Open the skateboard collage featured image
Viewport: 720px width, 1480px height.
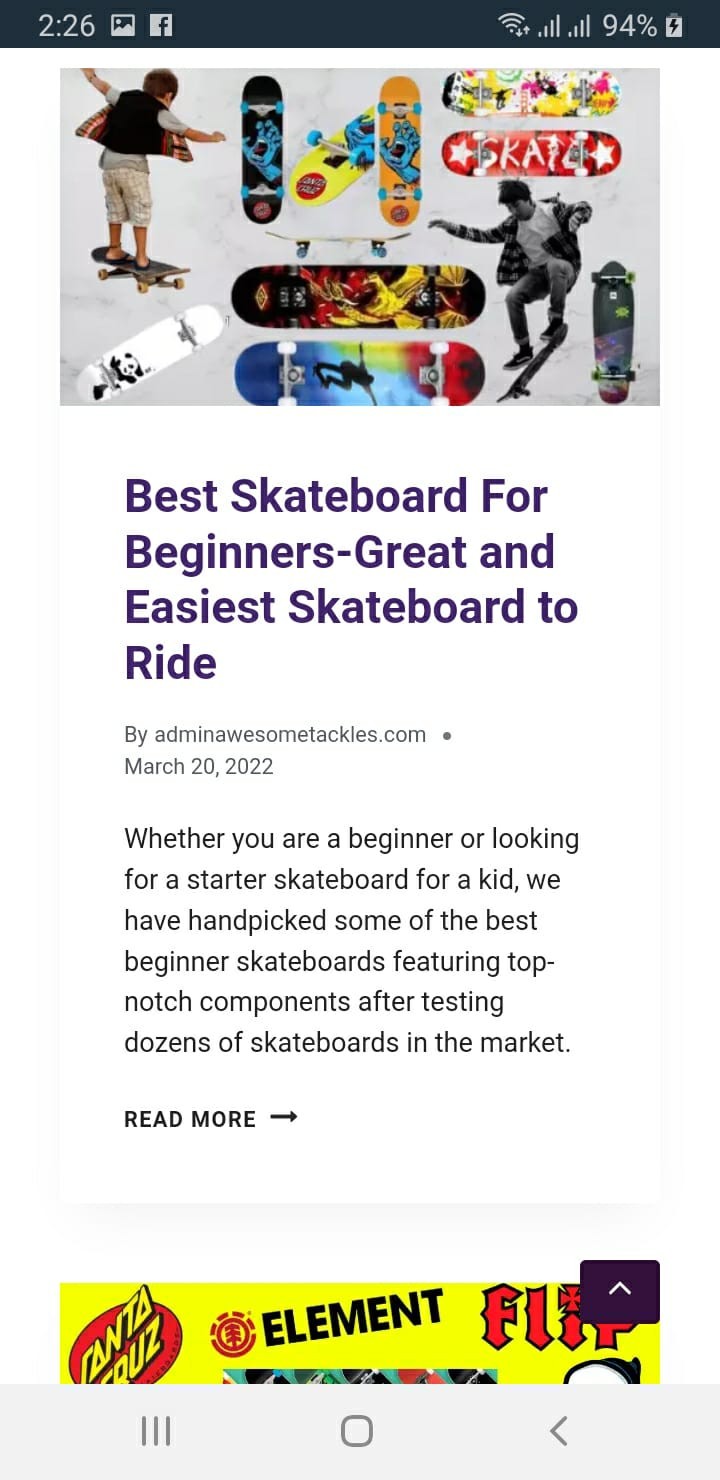point(360,237)
